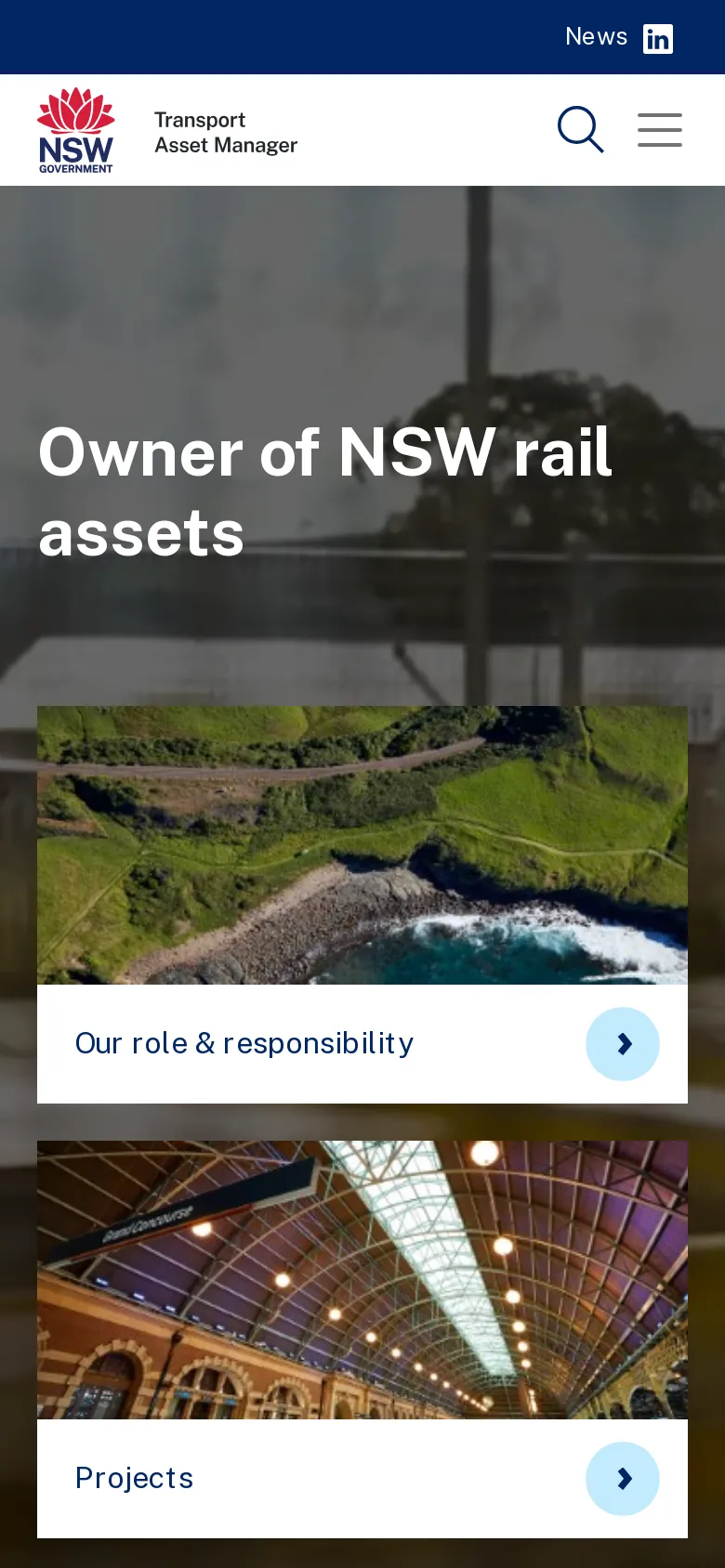725x1568 pixels.
Task: Open the hamburger navigation menu
Action: pyautogui.click(x=660, y=130)
